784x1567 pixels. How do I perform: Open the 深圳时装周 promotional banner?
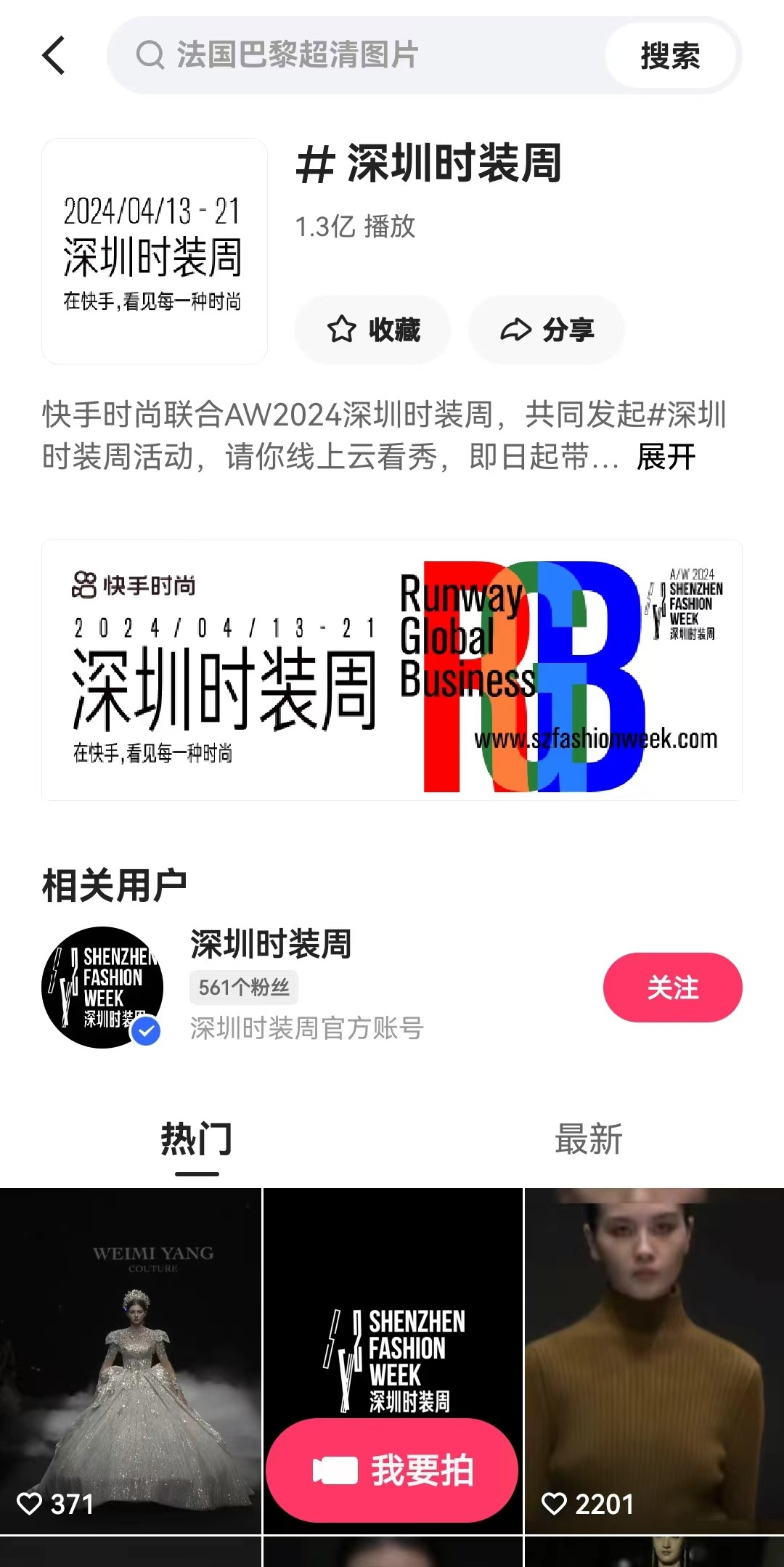click(392, 669)
